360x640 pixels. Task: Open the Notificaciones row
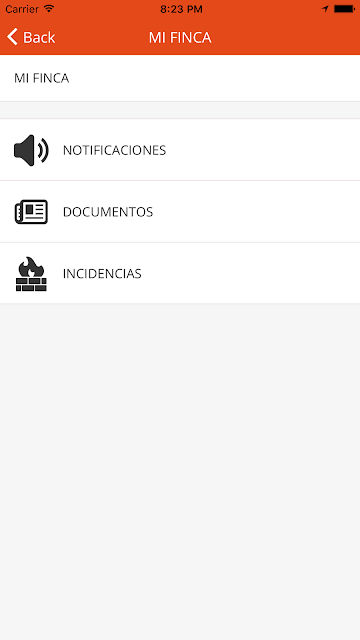point(180,150)
